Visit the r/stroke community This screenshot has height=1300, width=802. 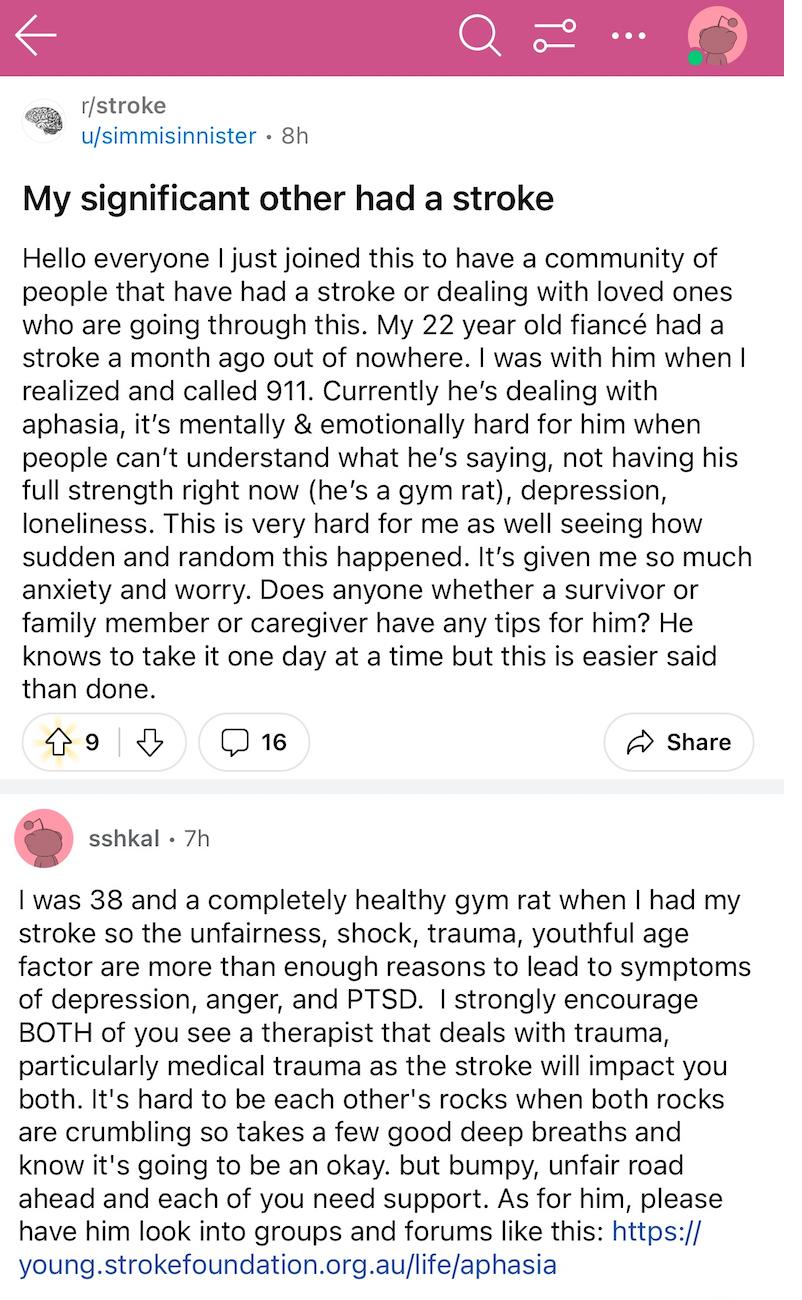(x=124, y=106)
